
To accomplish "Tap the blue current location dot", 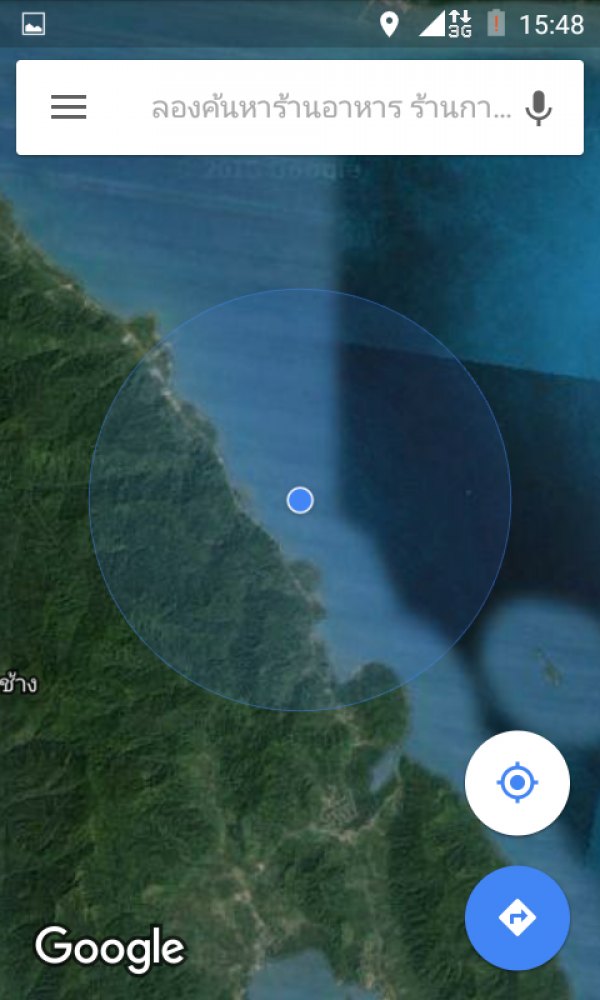I will tap(300, 500).
